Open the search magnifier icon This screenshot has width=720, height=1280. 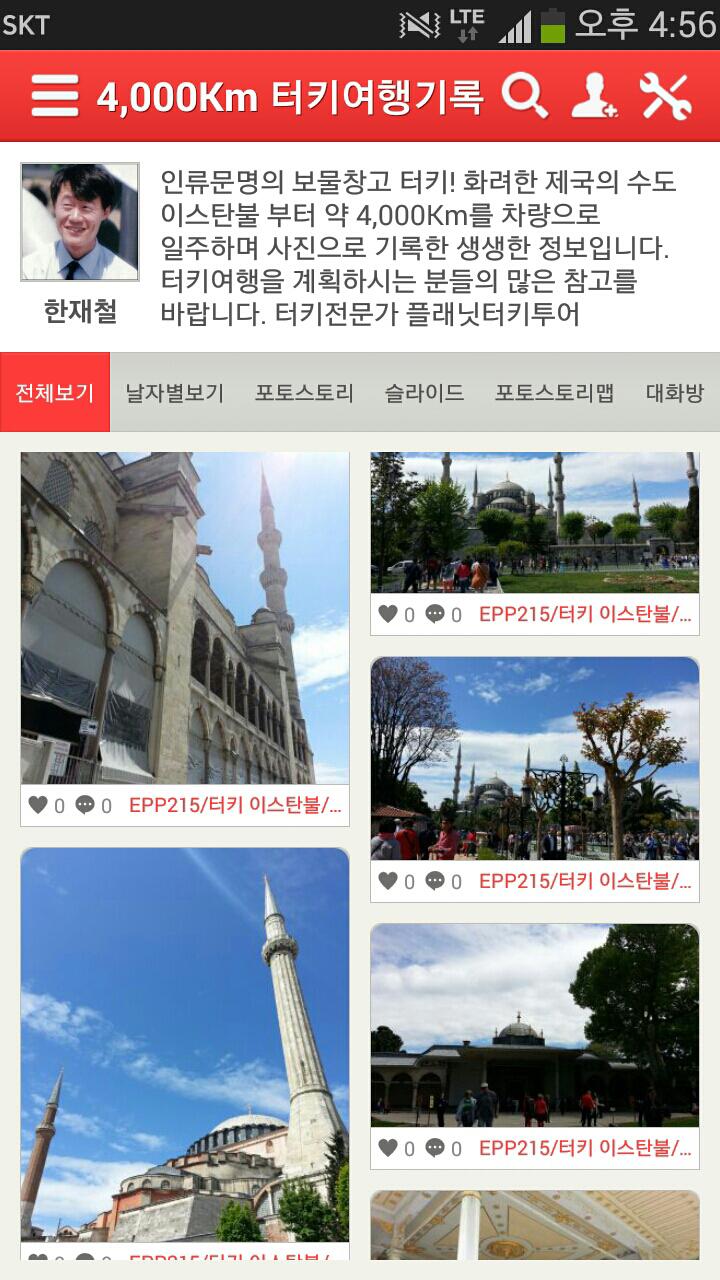coord(525,97)
